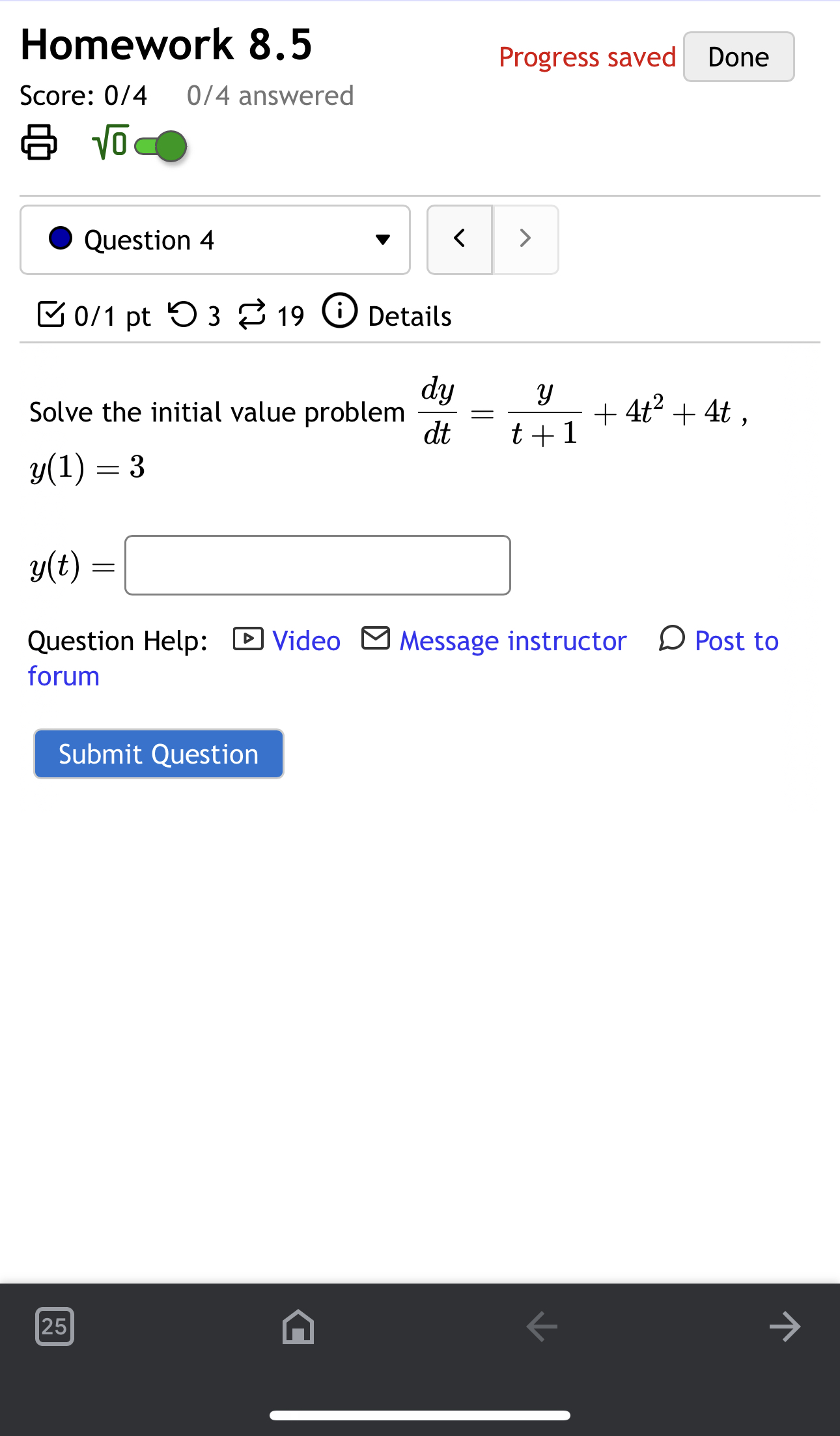840x1436 pixels.
Task: Click the next question chevron
Action: pyautogui.click(x=525, y=238)
